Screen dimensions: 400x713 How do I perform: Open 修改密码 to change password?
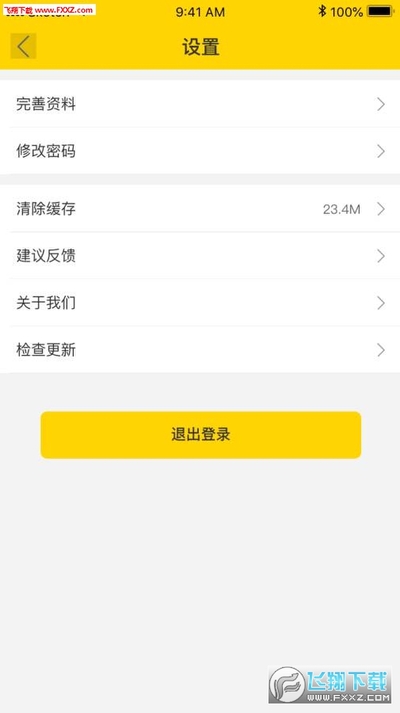tap(200, 151)
